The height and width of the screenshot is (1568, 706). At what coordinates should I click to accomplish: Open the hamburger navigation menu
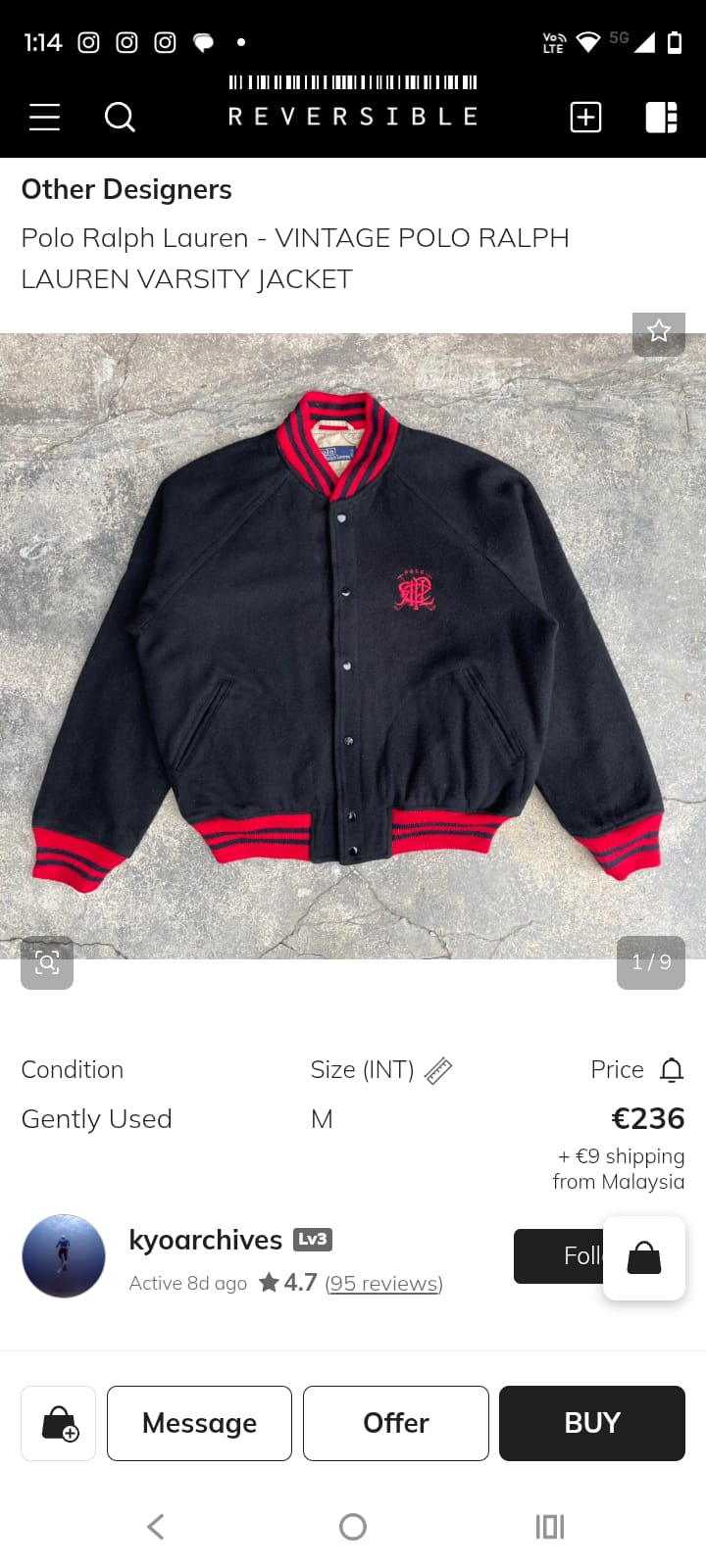click(43, 117)
